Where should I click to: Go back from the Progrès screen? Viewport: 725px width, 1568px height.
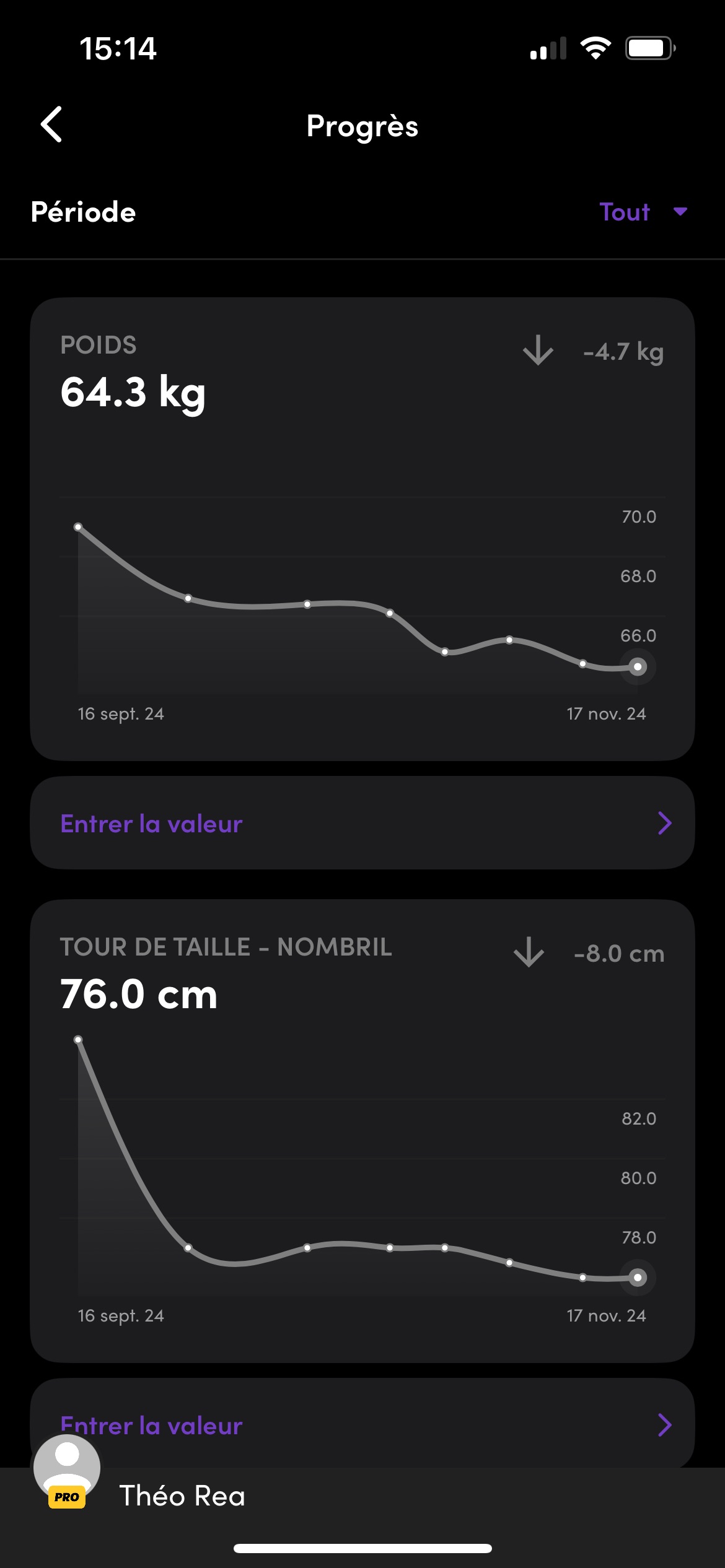coord(52,124)
